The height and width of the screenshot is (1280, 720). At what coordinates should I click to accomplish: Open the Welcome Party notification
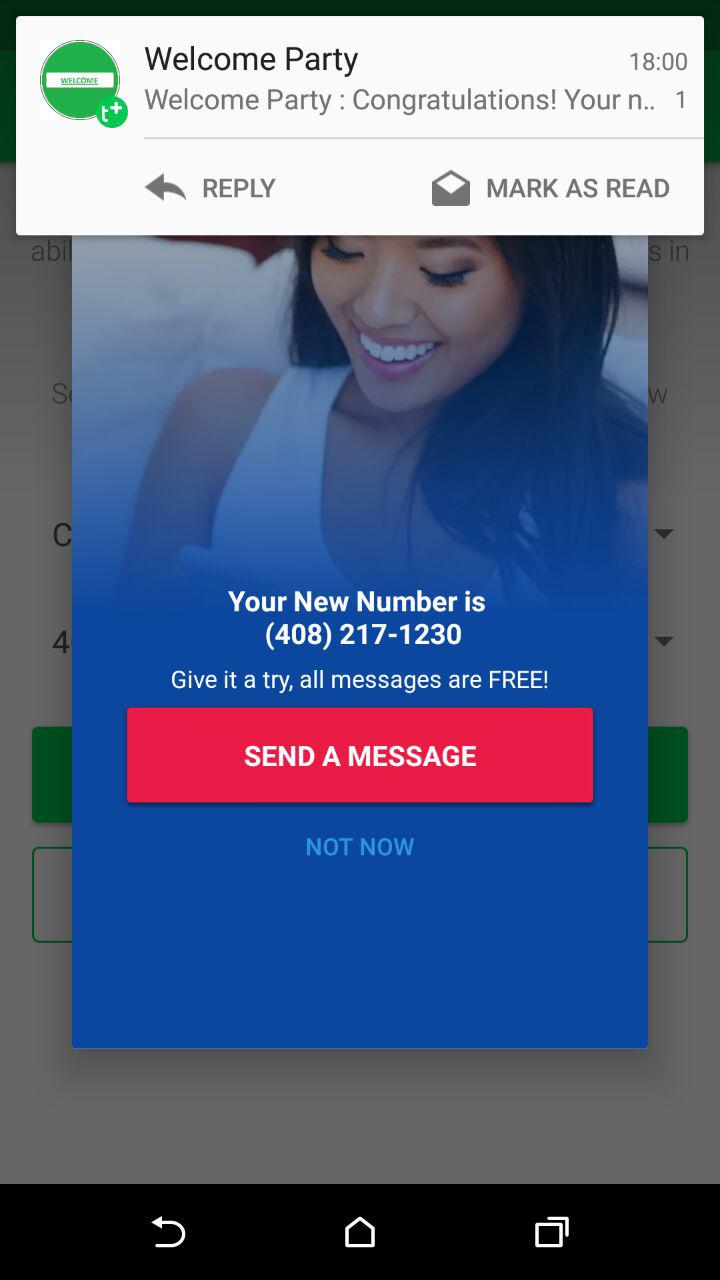(400, 80)
